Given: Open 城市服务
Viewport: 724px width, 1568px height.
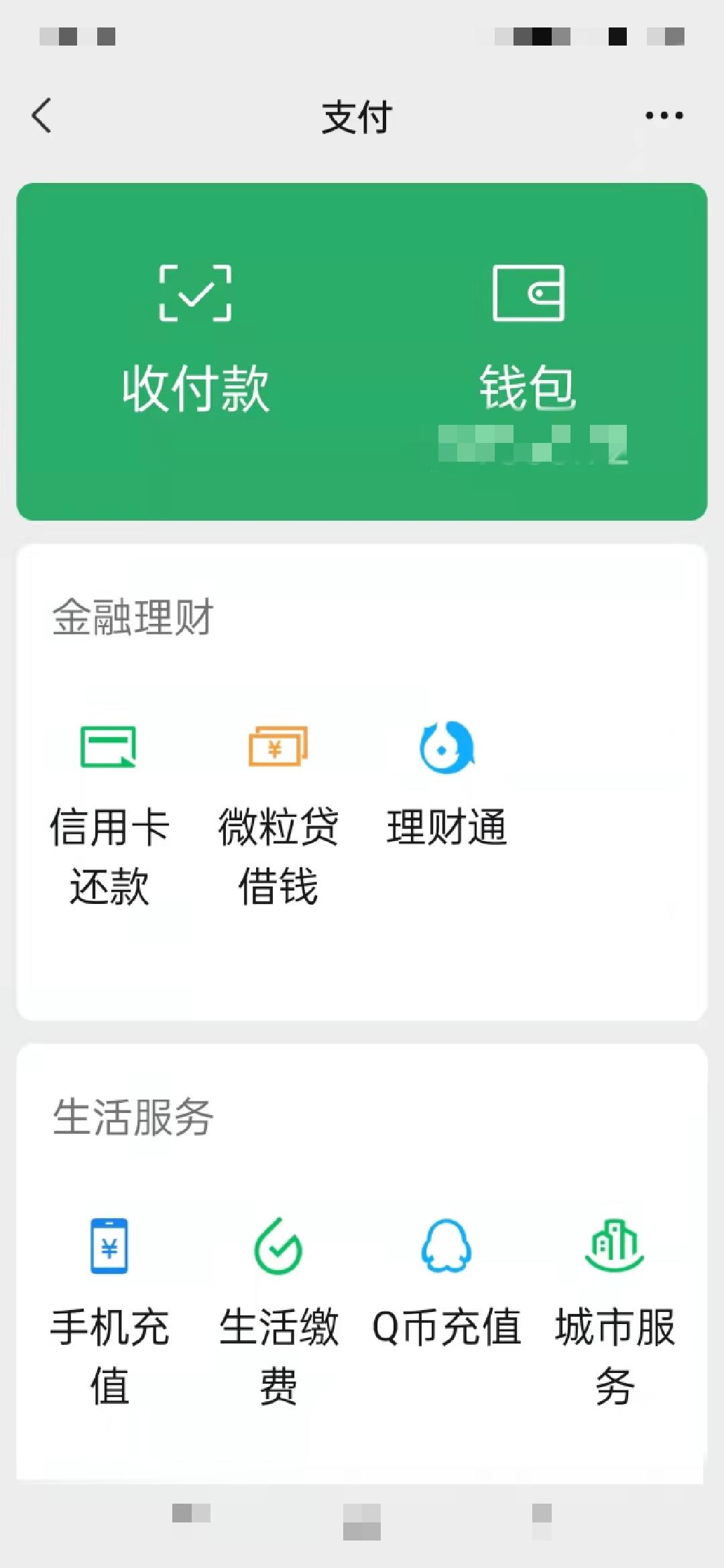Looking at the screenshot, I should [615, 1312].
